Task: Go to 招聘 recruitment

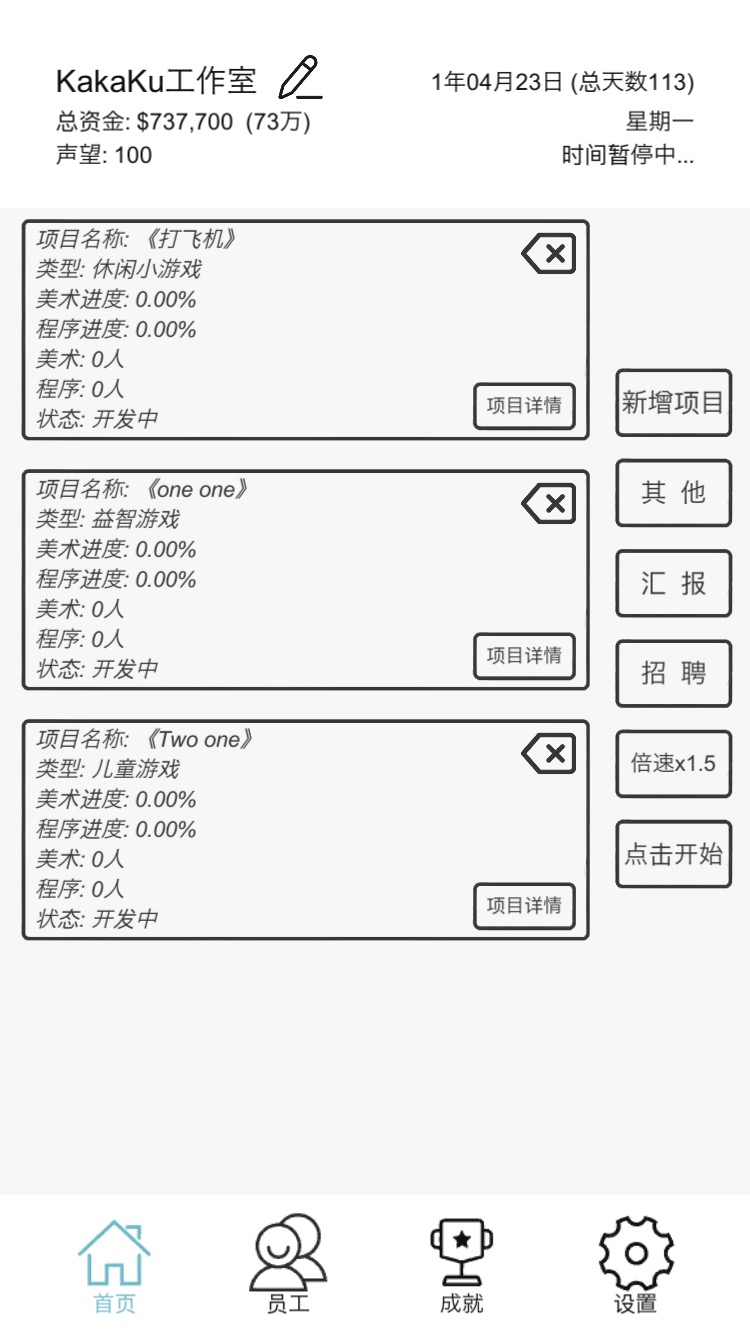Action: (x=673, y=673)
